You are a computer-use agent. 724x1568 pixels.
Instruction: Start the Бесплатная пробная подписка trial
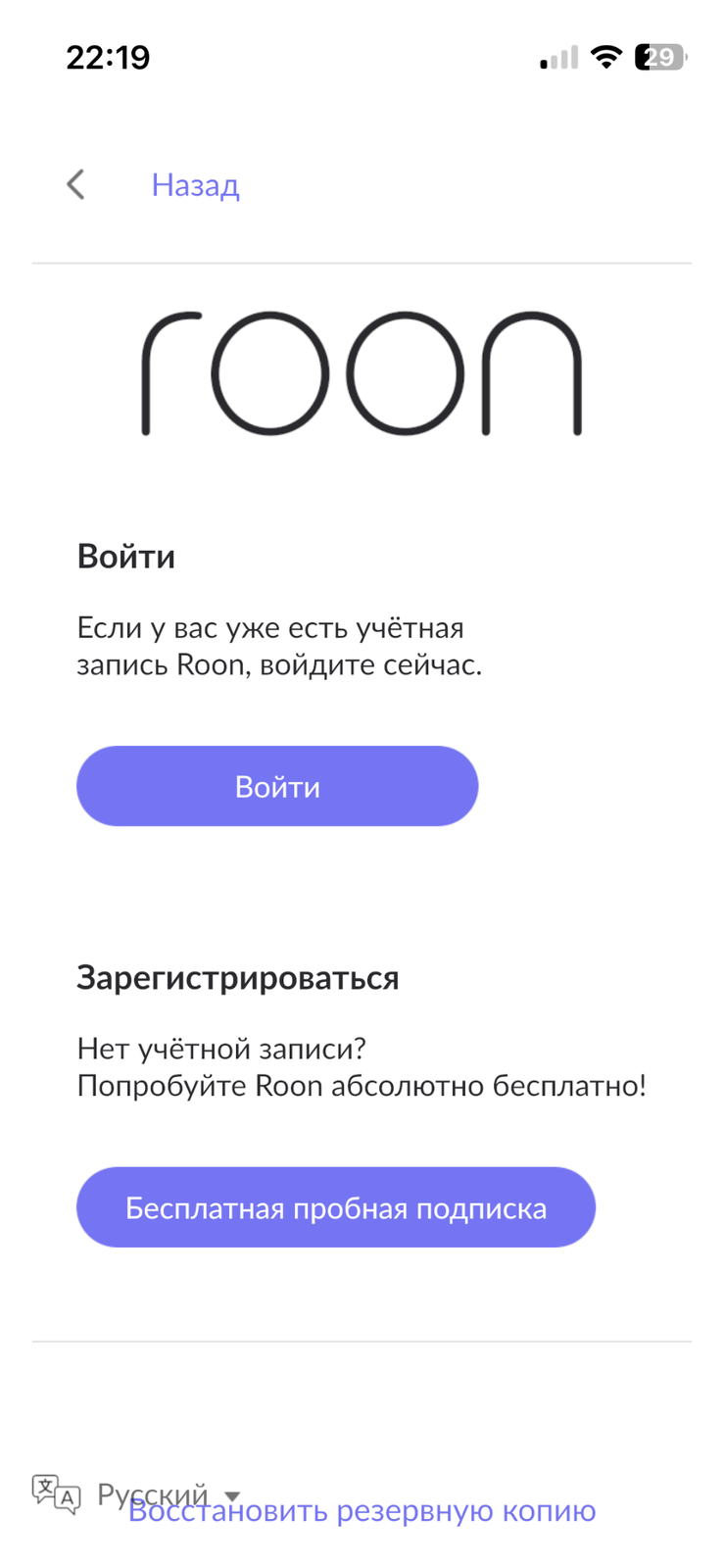[x=336, y=1207]
